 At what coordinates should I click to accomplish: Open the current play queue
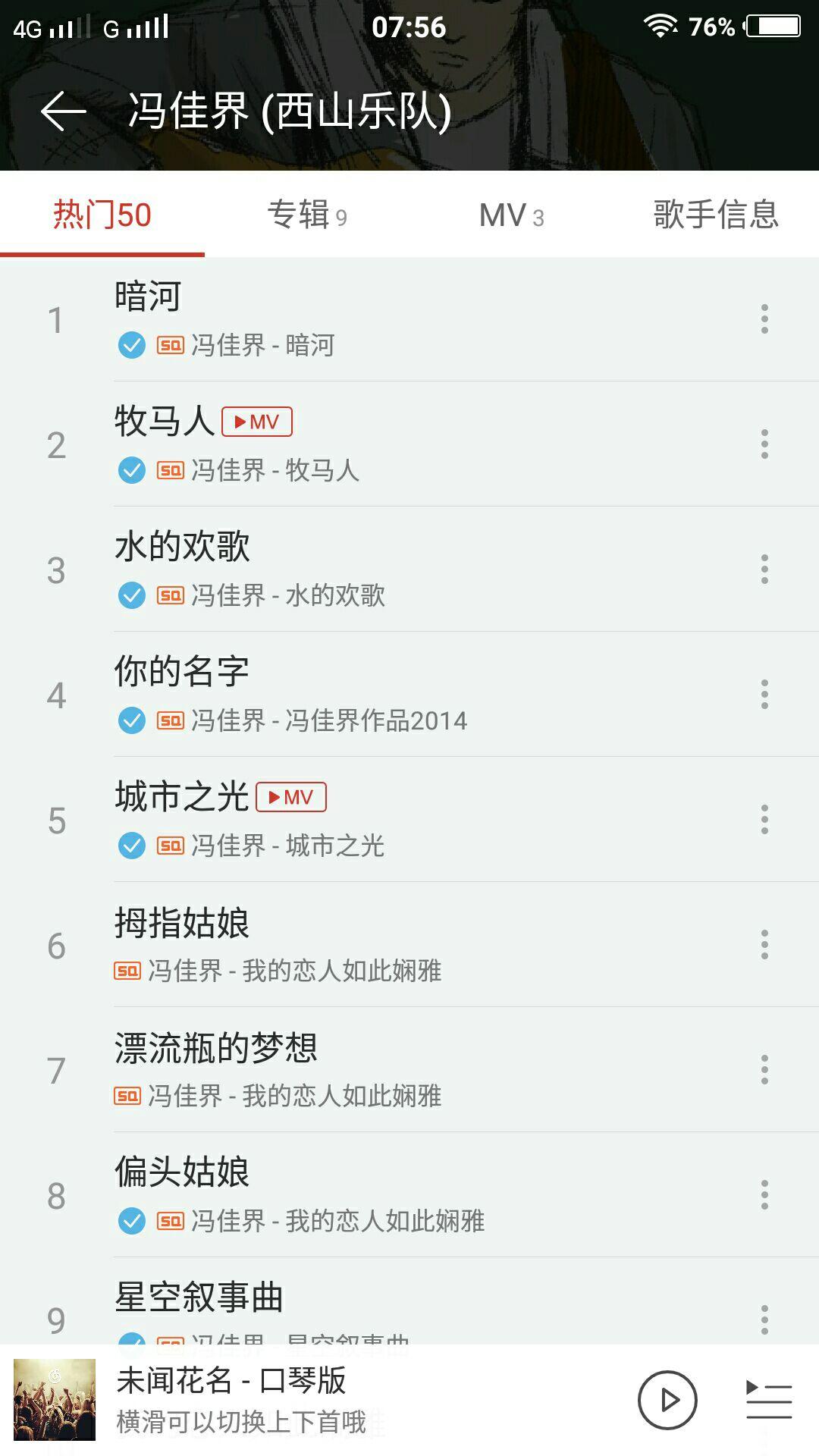point(769,1400)
